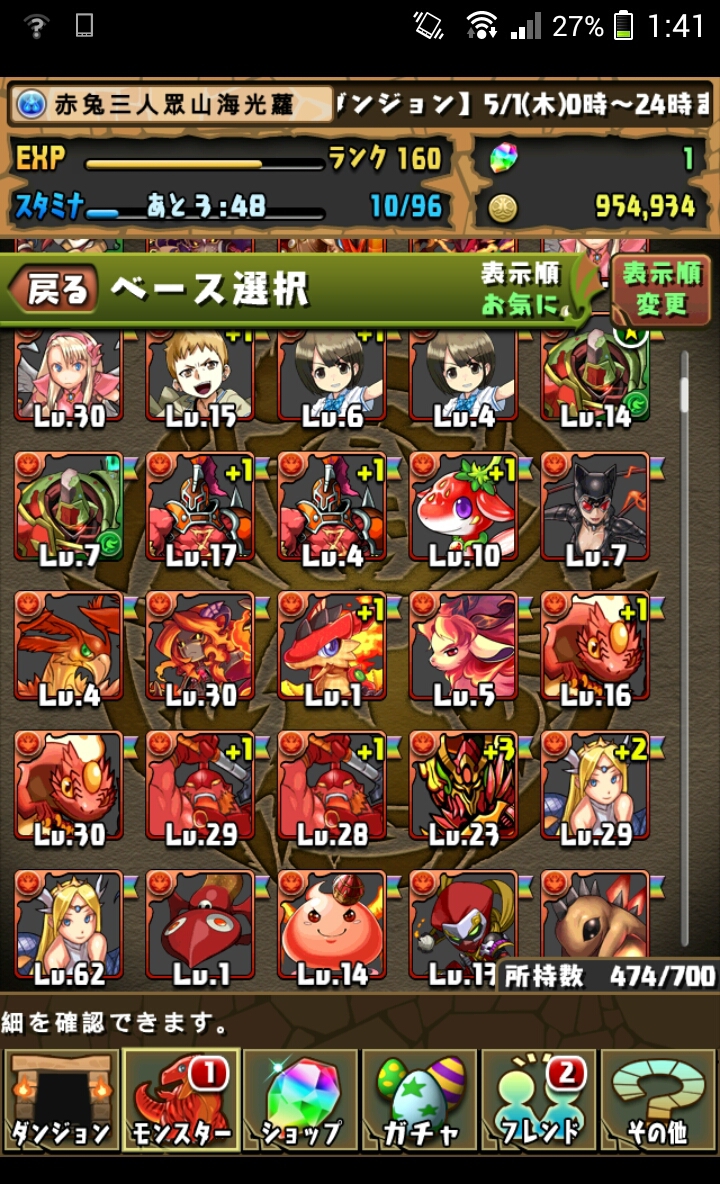Select the Lv.14 red slime monster
Viewport: 720px width, 1184px height.
(332, 927)
